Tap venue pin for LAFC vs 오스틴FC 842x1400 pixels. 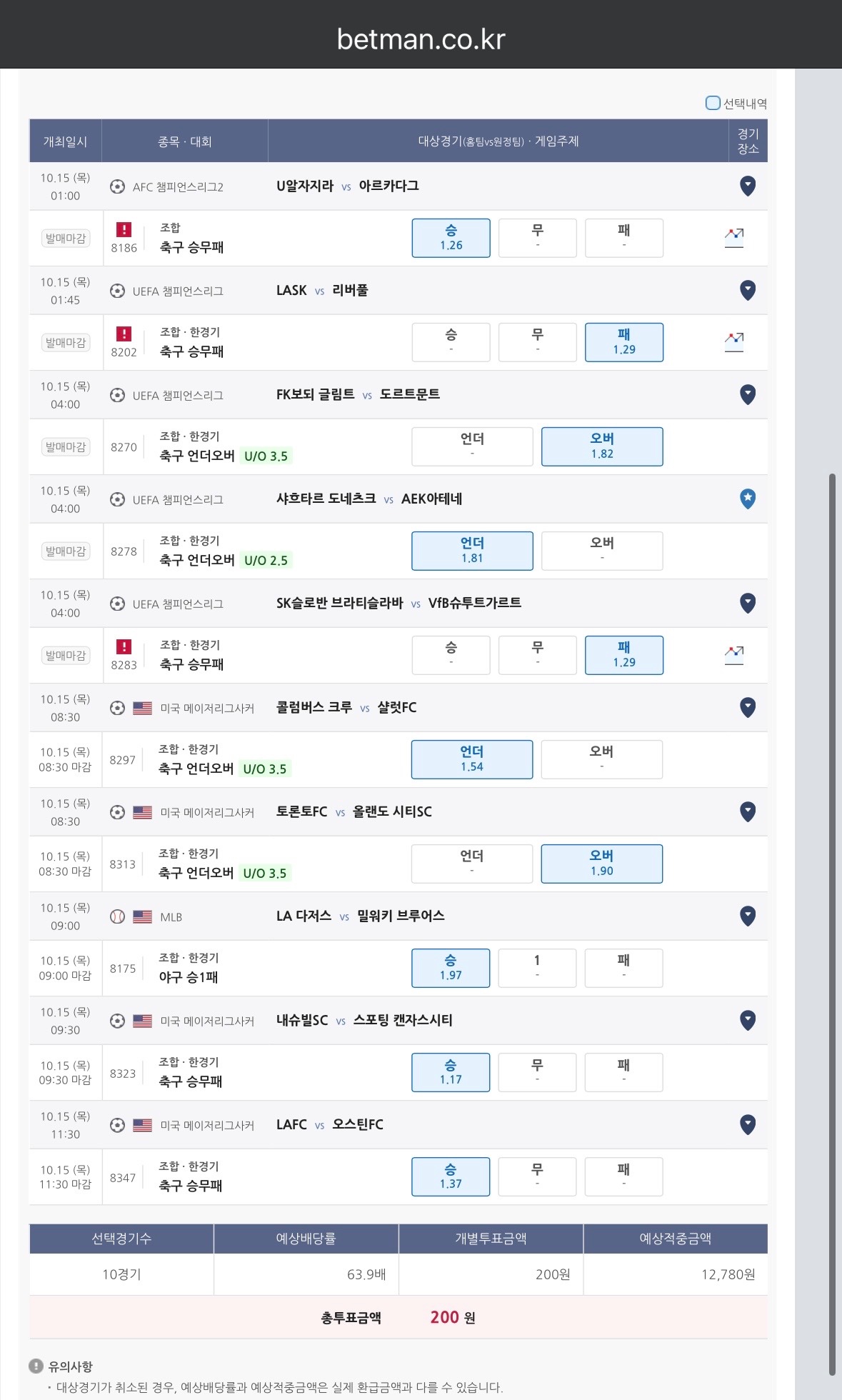point(748,1124)
